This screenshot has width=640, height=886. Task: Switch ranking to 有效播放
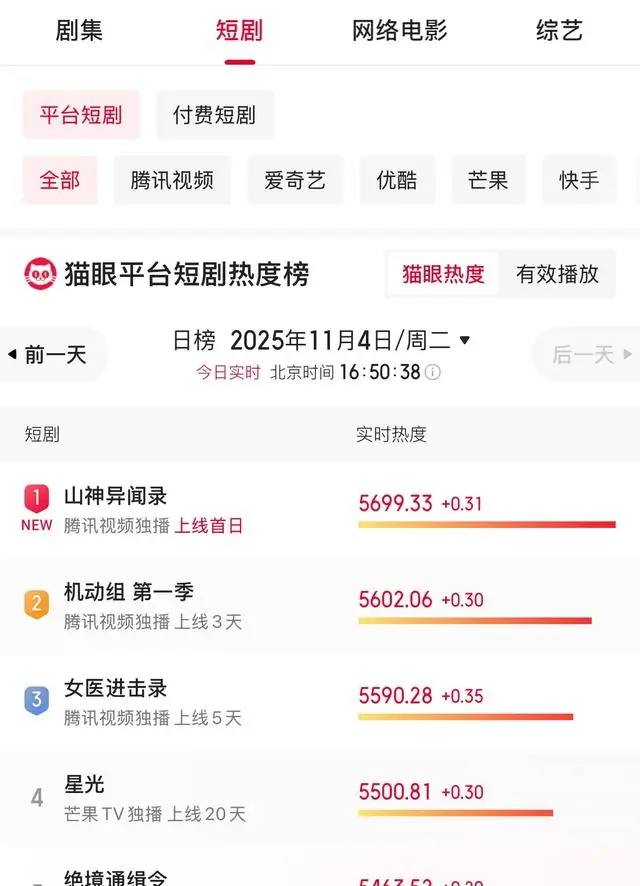[x=557, y=274]
